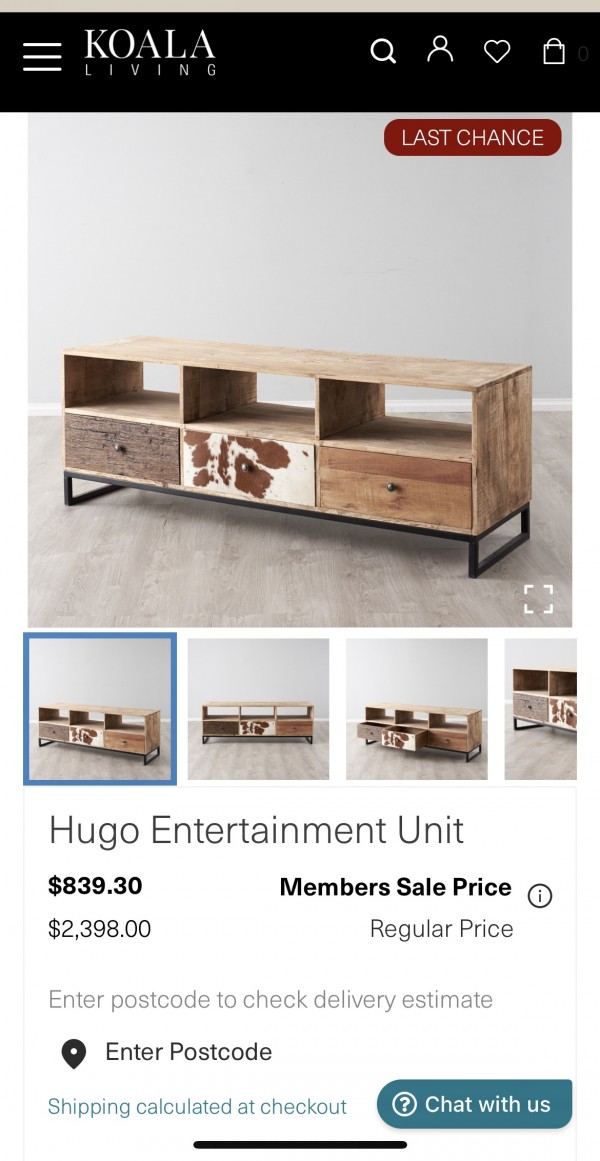Tap the Koala Living logo to go home

point(150,53)
